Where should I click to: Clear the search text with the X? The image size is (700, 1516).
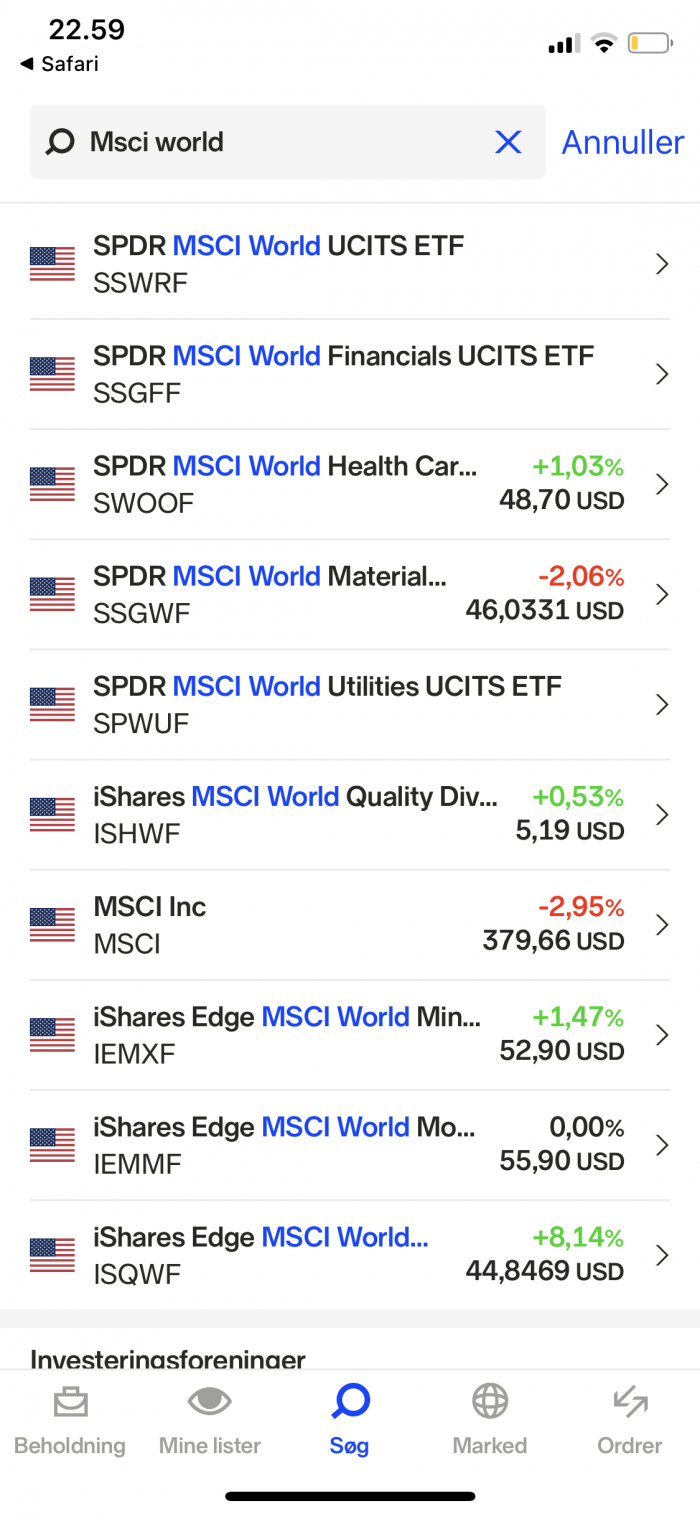pos(508,142)
